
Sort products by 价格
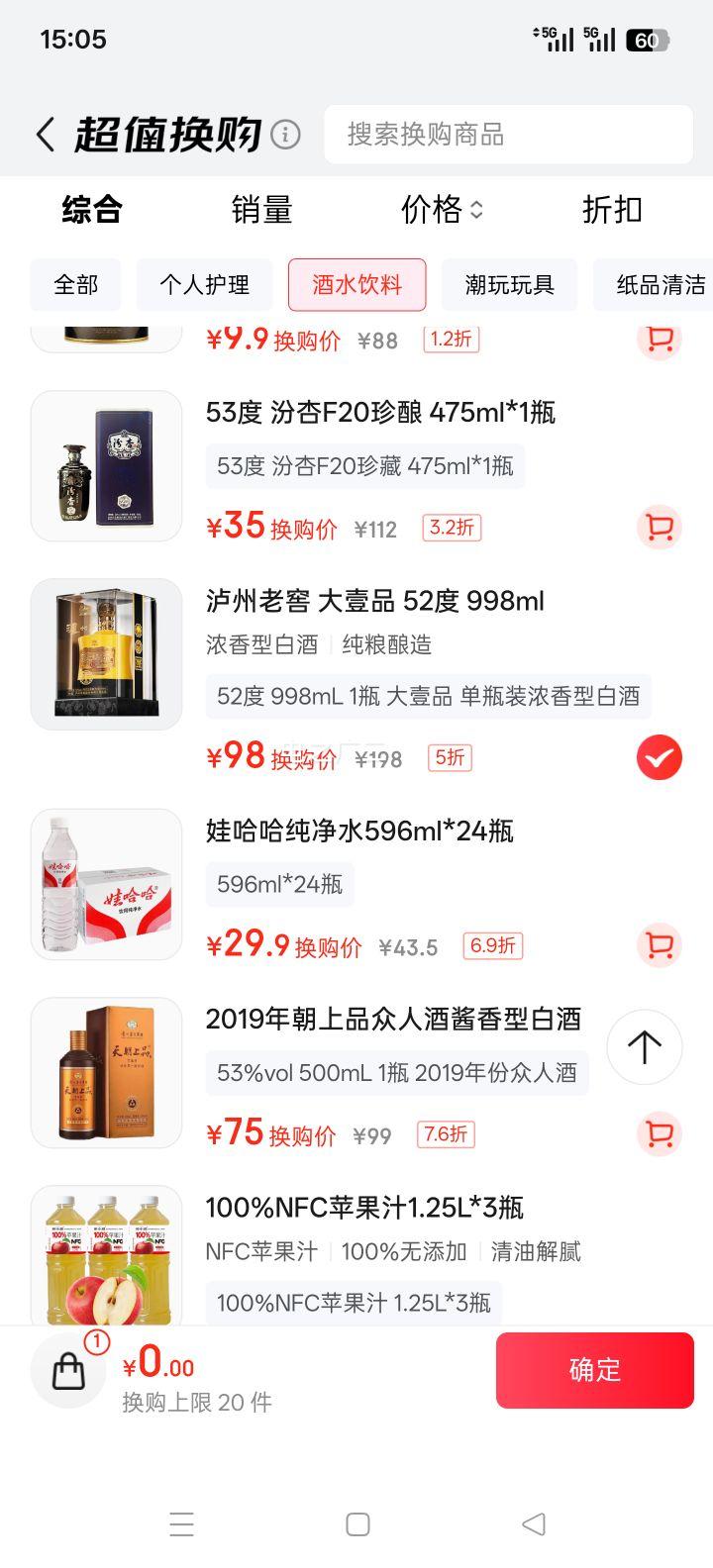click(442, 210)
